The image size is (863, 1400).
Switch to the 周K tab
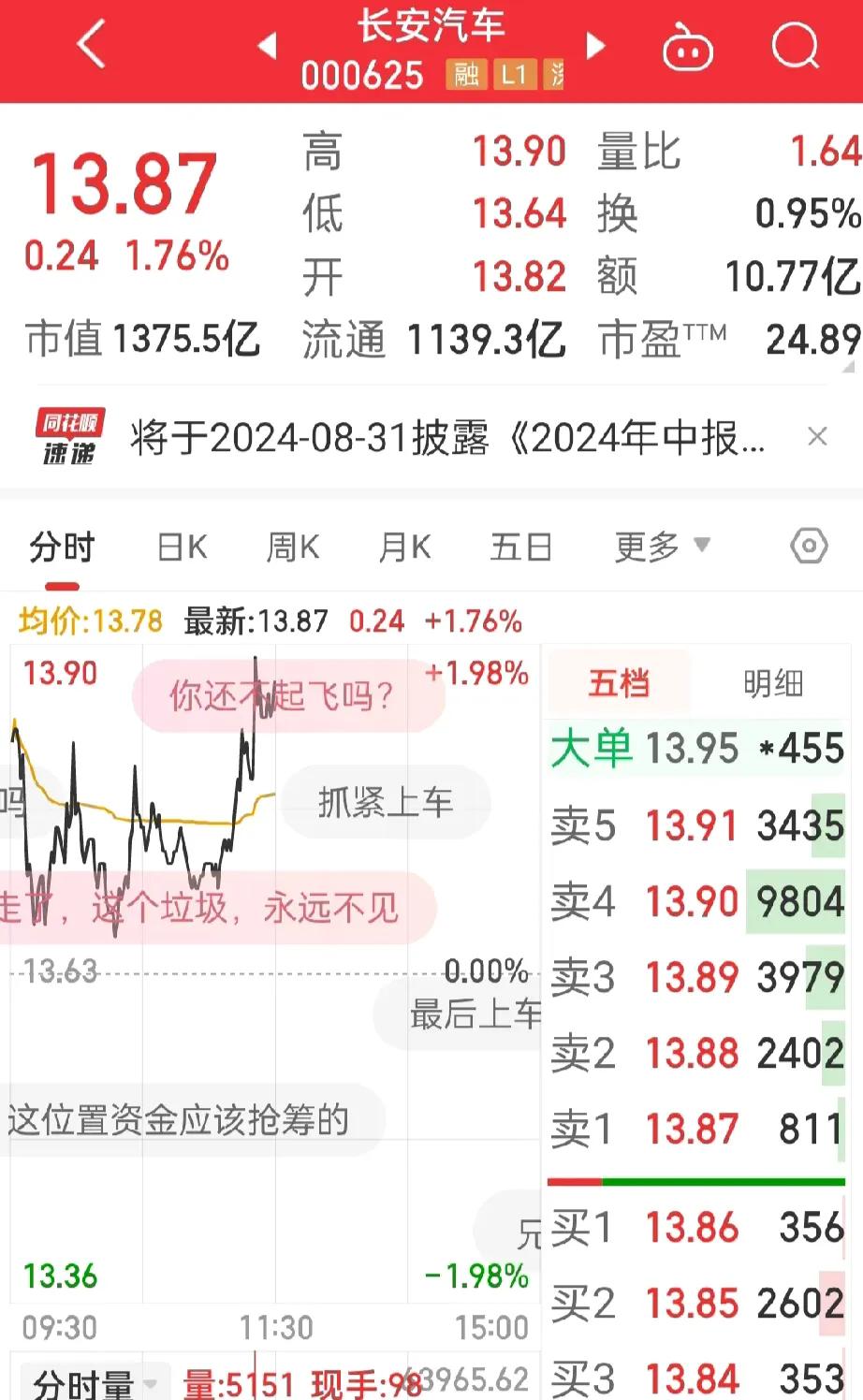tap(292, 547)
